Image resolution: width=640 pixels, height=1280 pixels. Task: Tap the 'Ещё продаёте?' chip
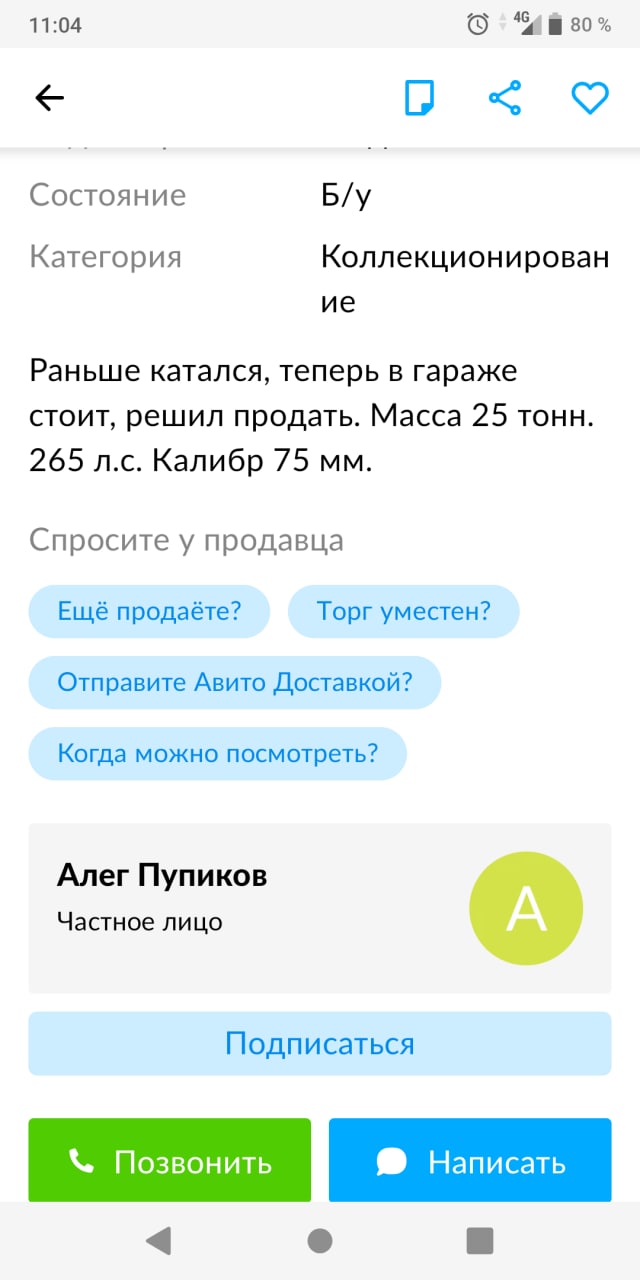149,611
